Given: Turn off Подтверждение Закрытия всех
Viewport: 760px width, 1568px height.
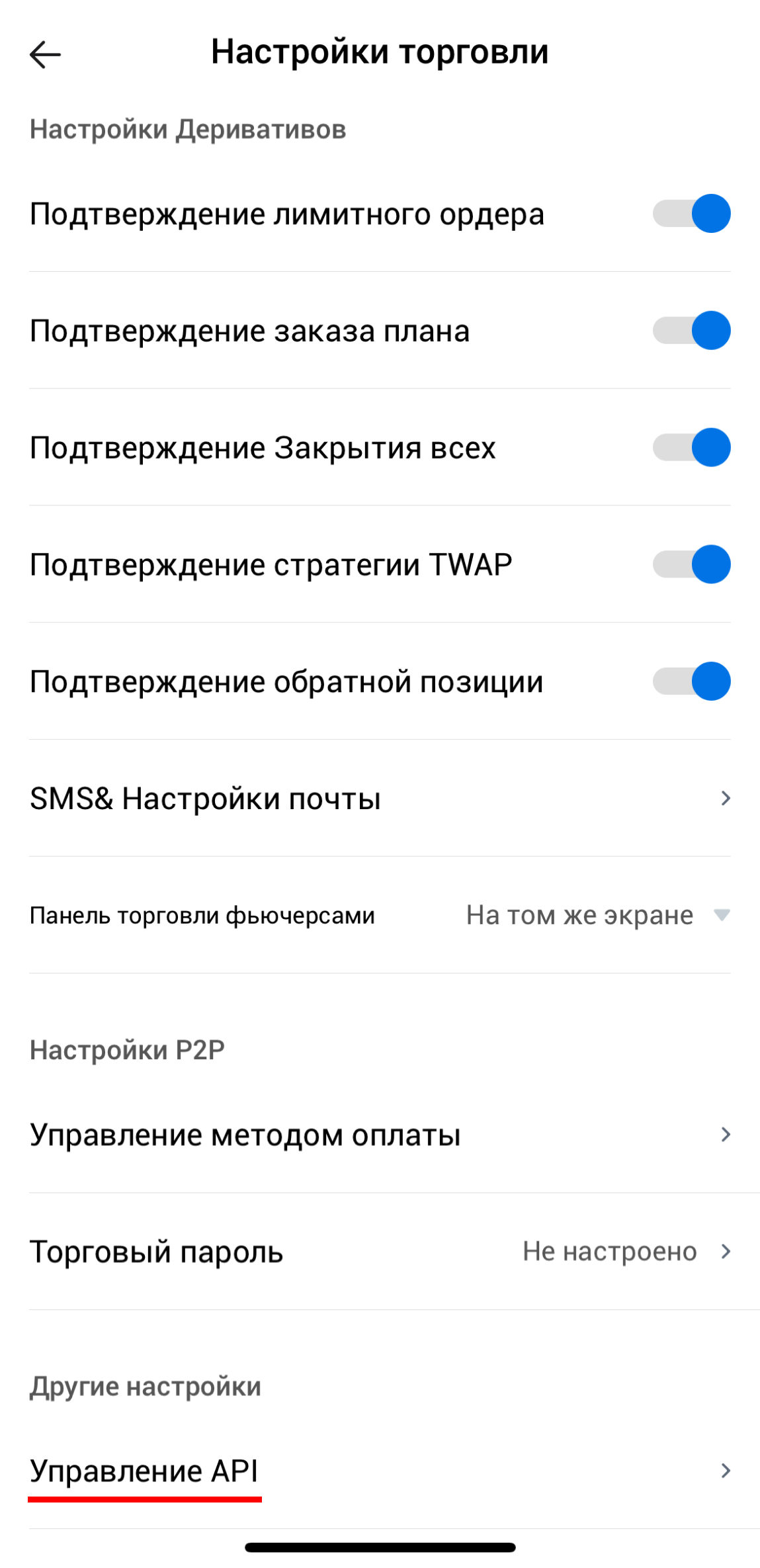Looking at the screenshot, I should tap(691, 448).
